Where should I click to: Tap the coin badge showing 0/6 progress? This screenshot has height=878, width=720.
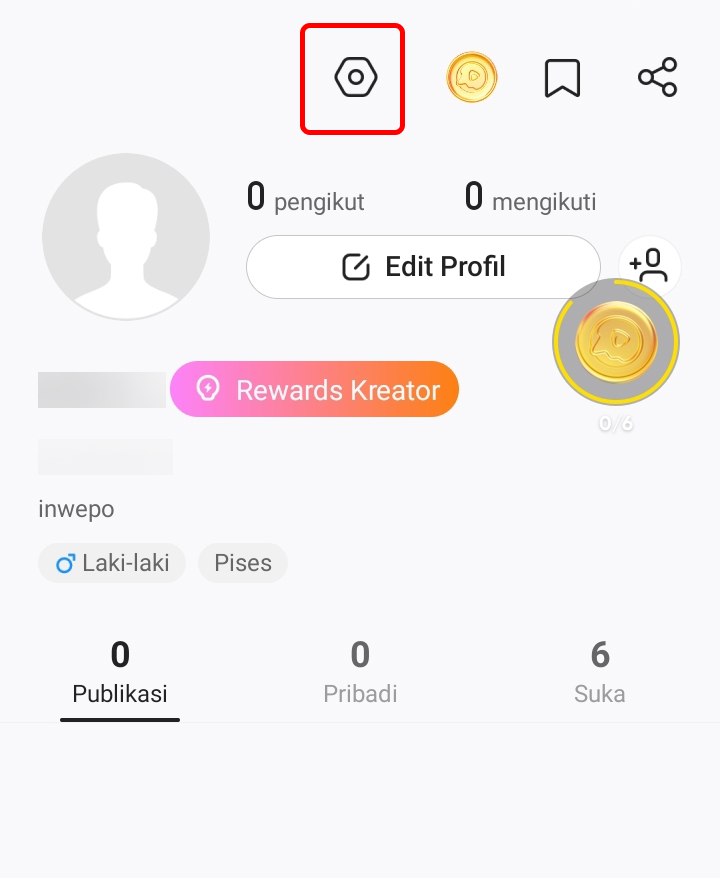click(616, 343)
